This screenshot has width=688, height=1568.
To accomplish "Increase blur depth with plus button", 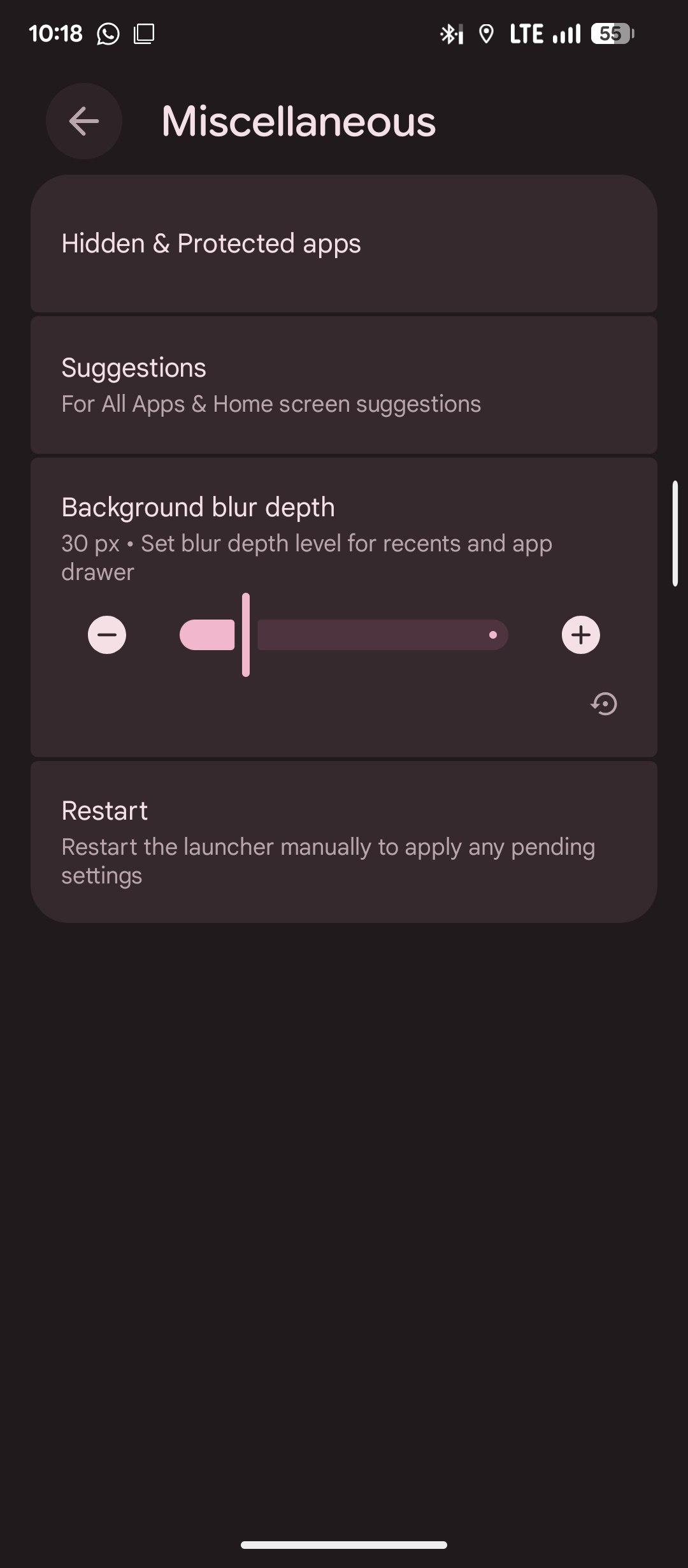I will point(580,635).
